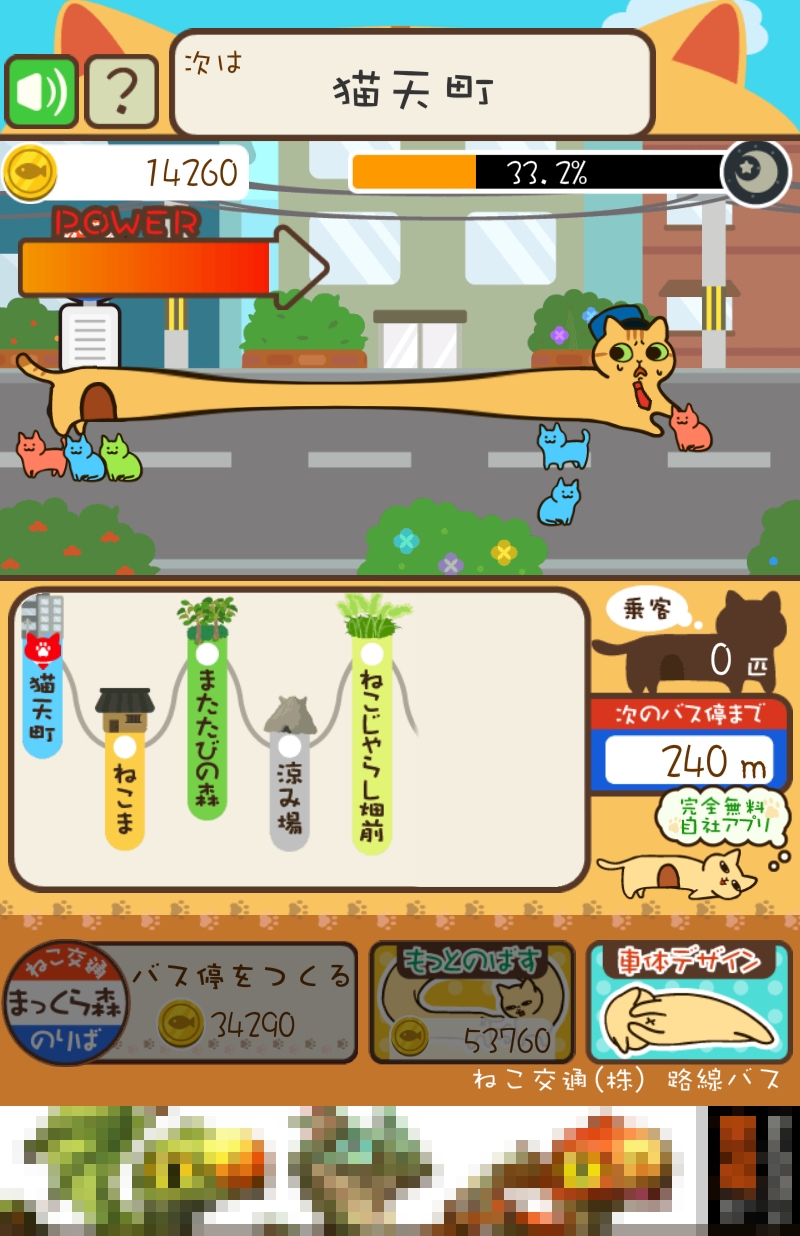
Task: Open the help question mark
Action: coord(121,91)
